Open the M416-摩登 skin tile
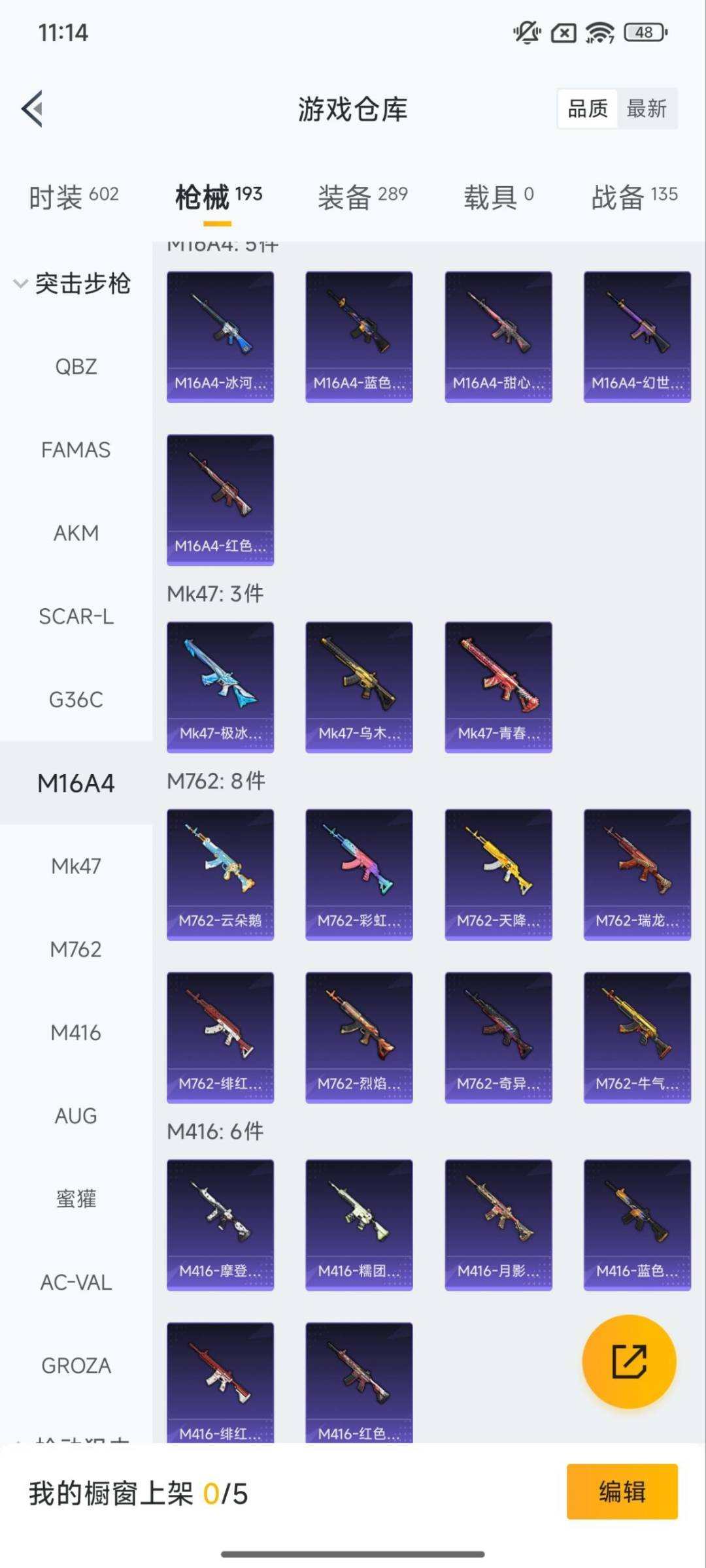 coord(220,1224)
